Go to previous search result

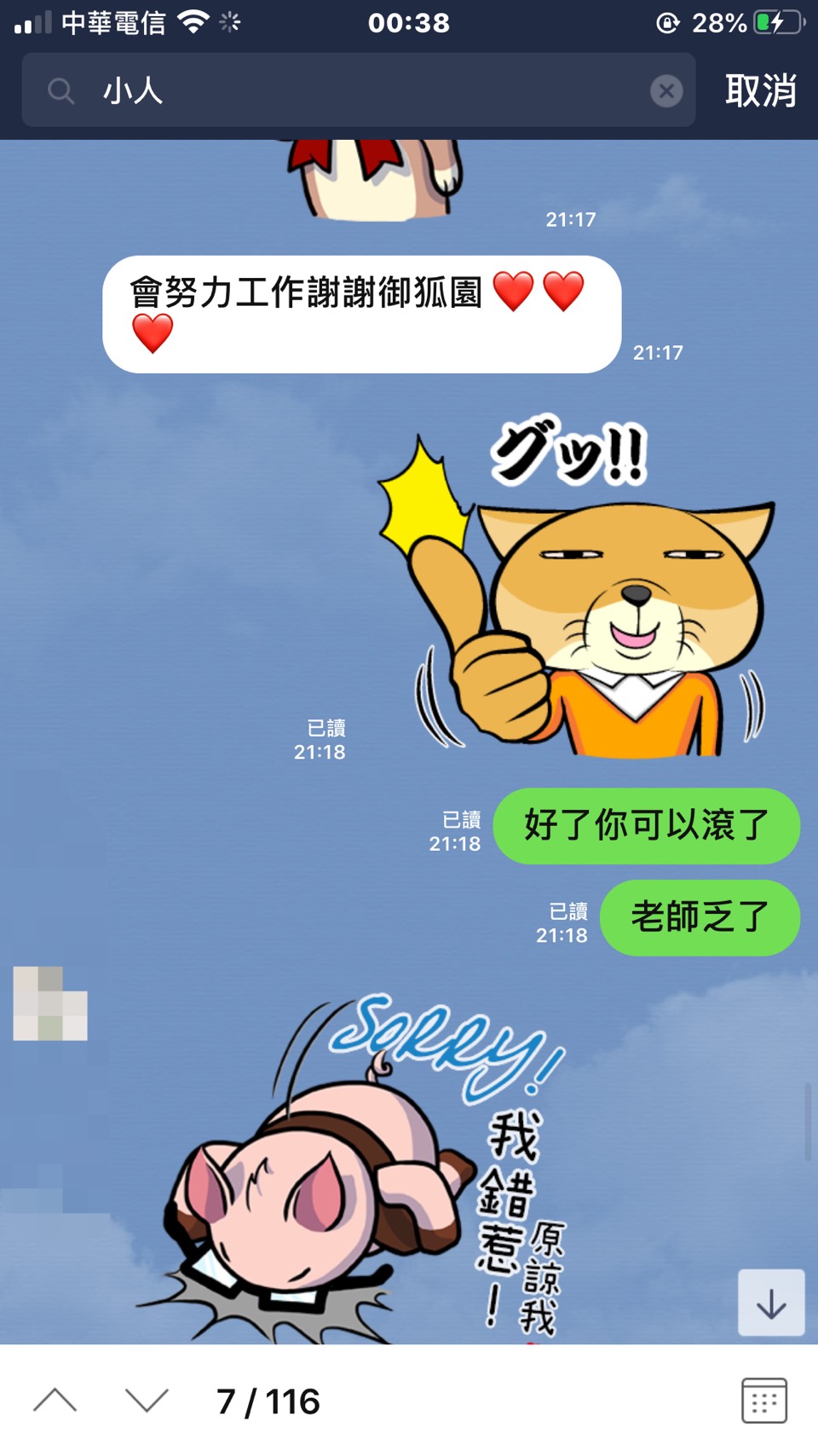coord(55,1401)
